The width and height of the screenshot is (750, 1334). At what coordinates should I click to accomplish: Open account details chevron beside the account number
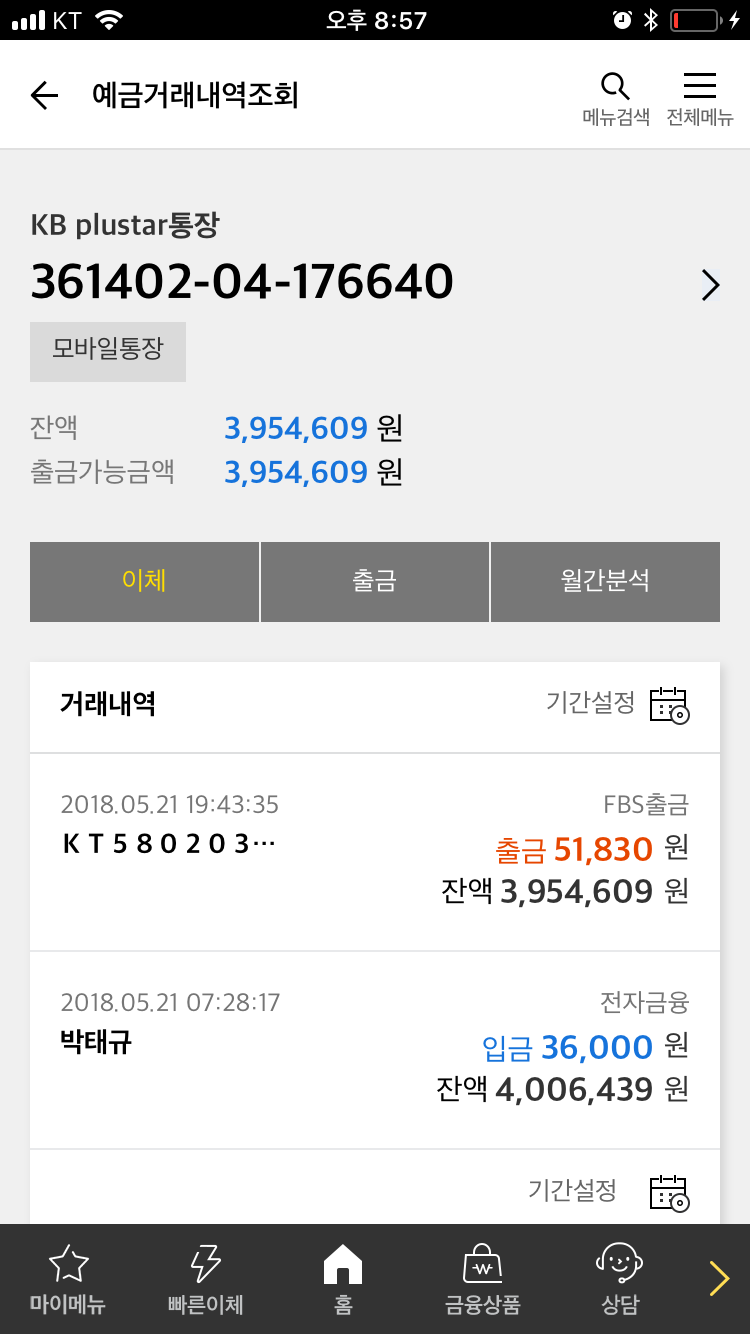click(x=710, y=285)
